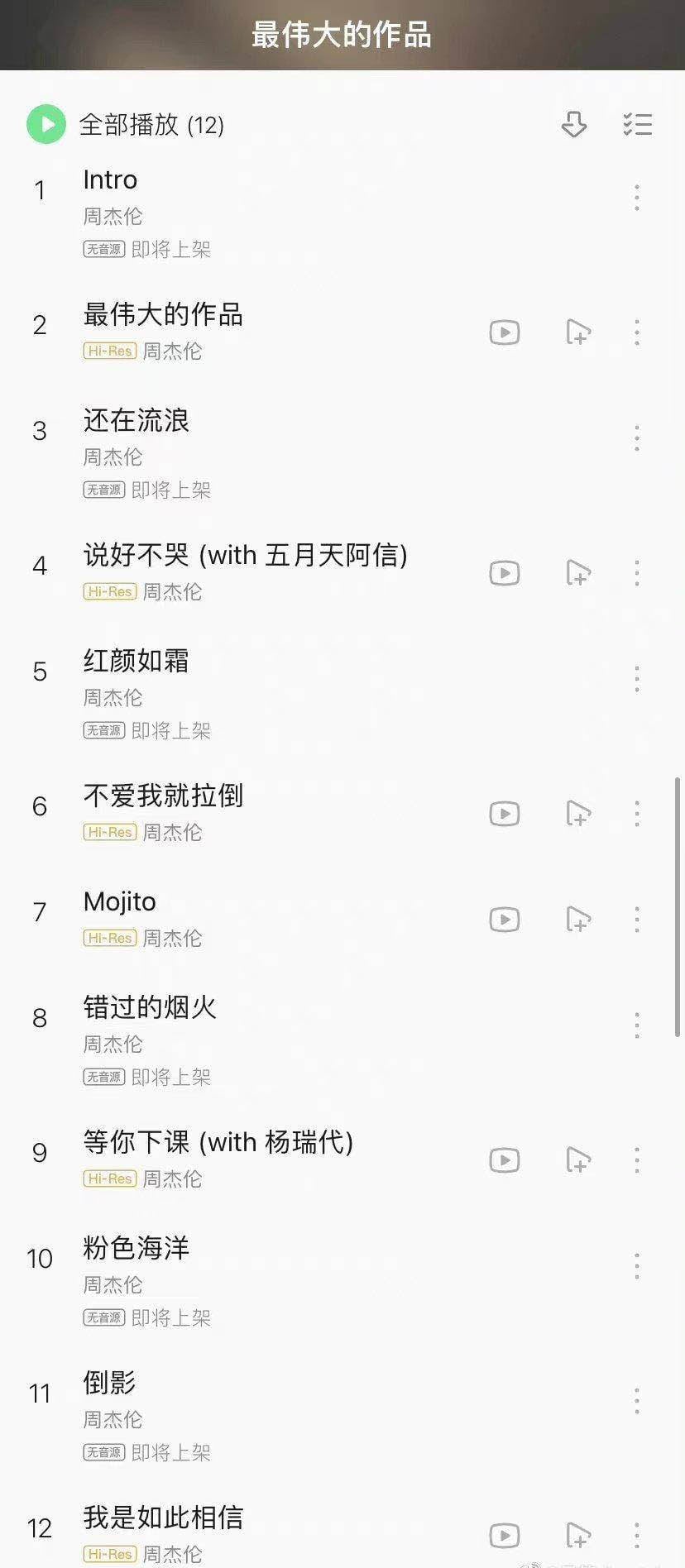Image resolution: width=685 pixels, height=1568 pixels.
Task: Open more options for 红颜如霜
Action: (x=636, y=679)
